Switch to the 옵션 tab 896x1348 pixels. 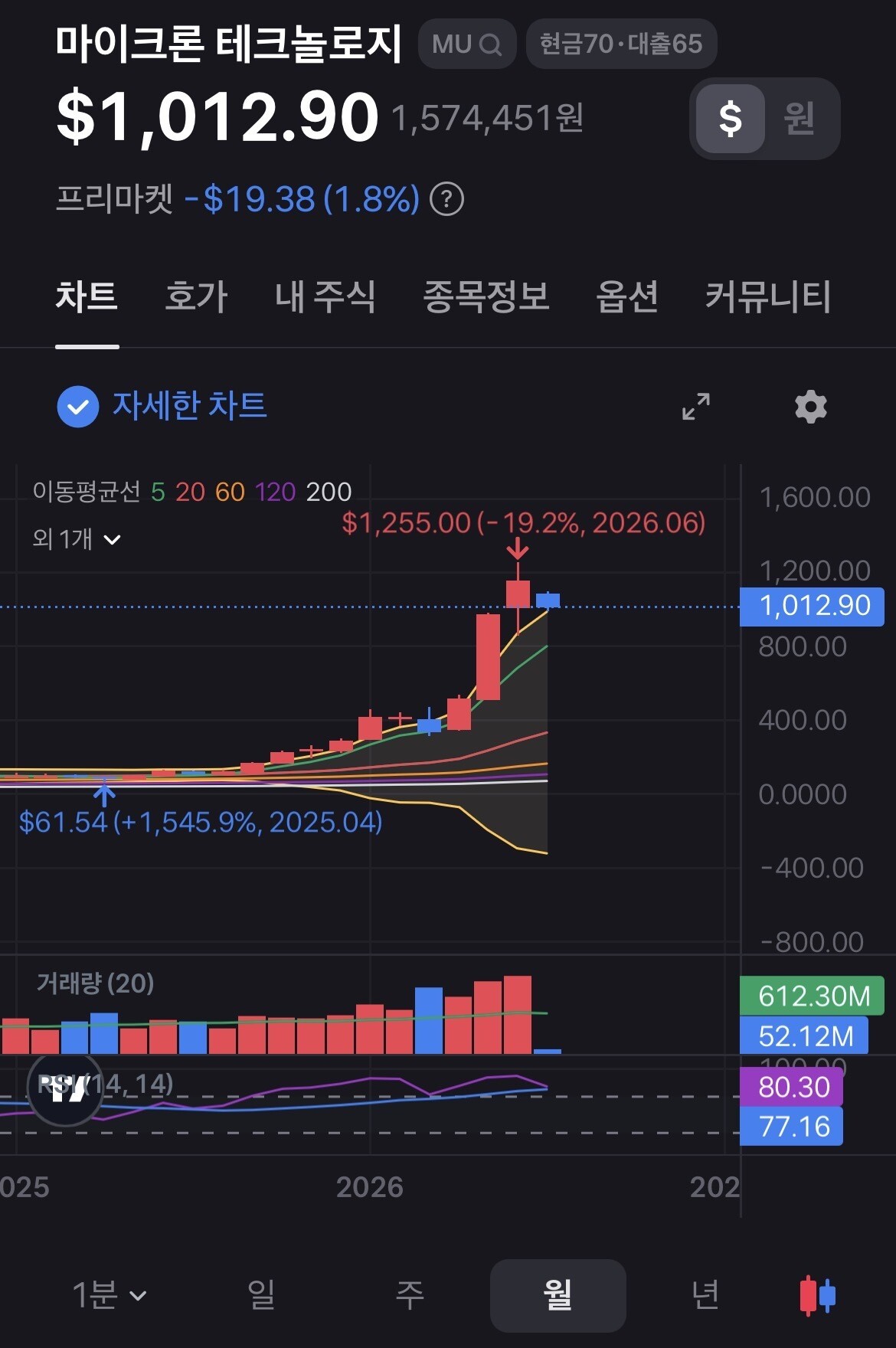point(627,297)
